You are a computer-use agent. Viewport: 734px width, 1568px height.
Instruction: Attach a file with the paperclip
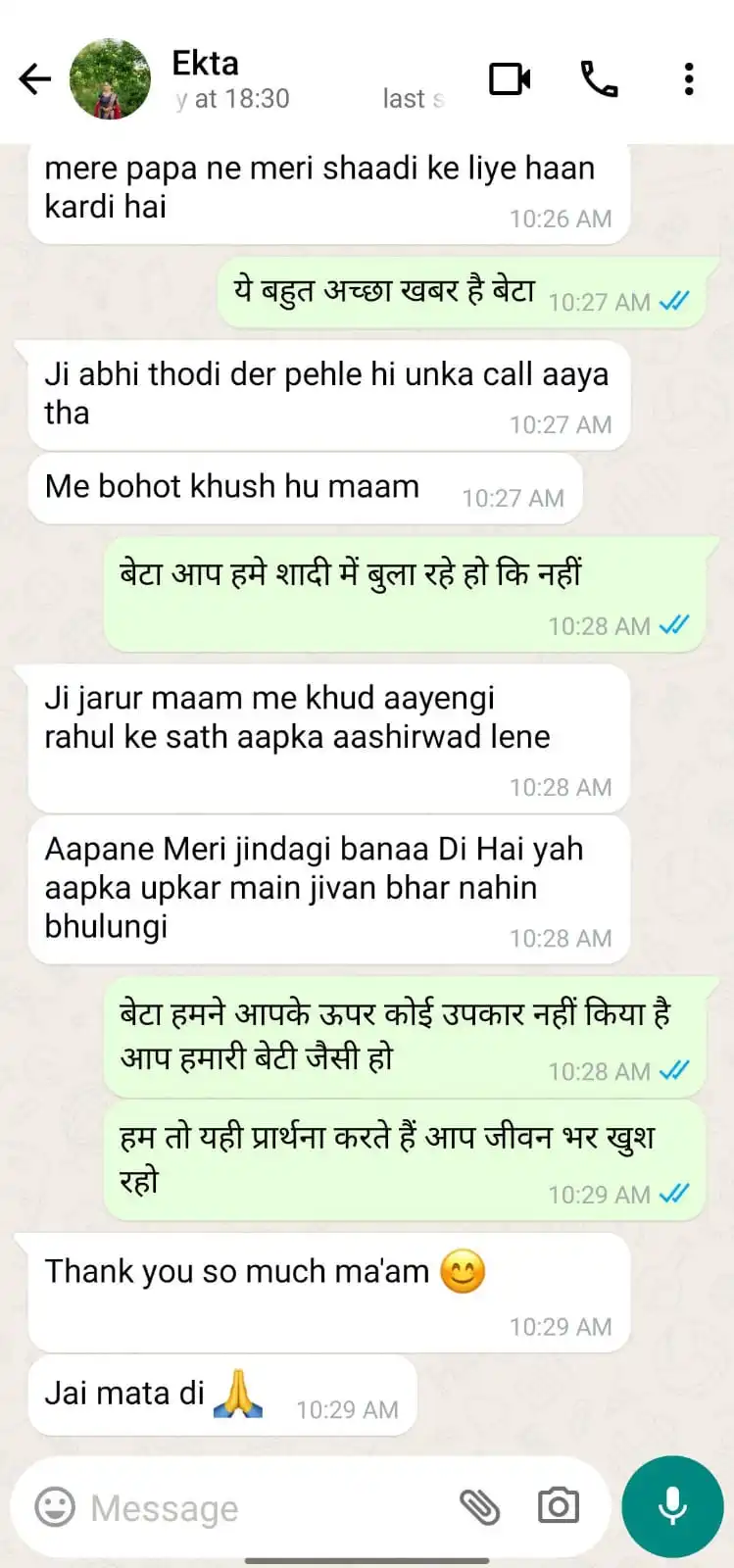point(479,1506)
